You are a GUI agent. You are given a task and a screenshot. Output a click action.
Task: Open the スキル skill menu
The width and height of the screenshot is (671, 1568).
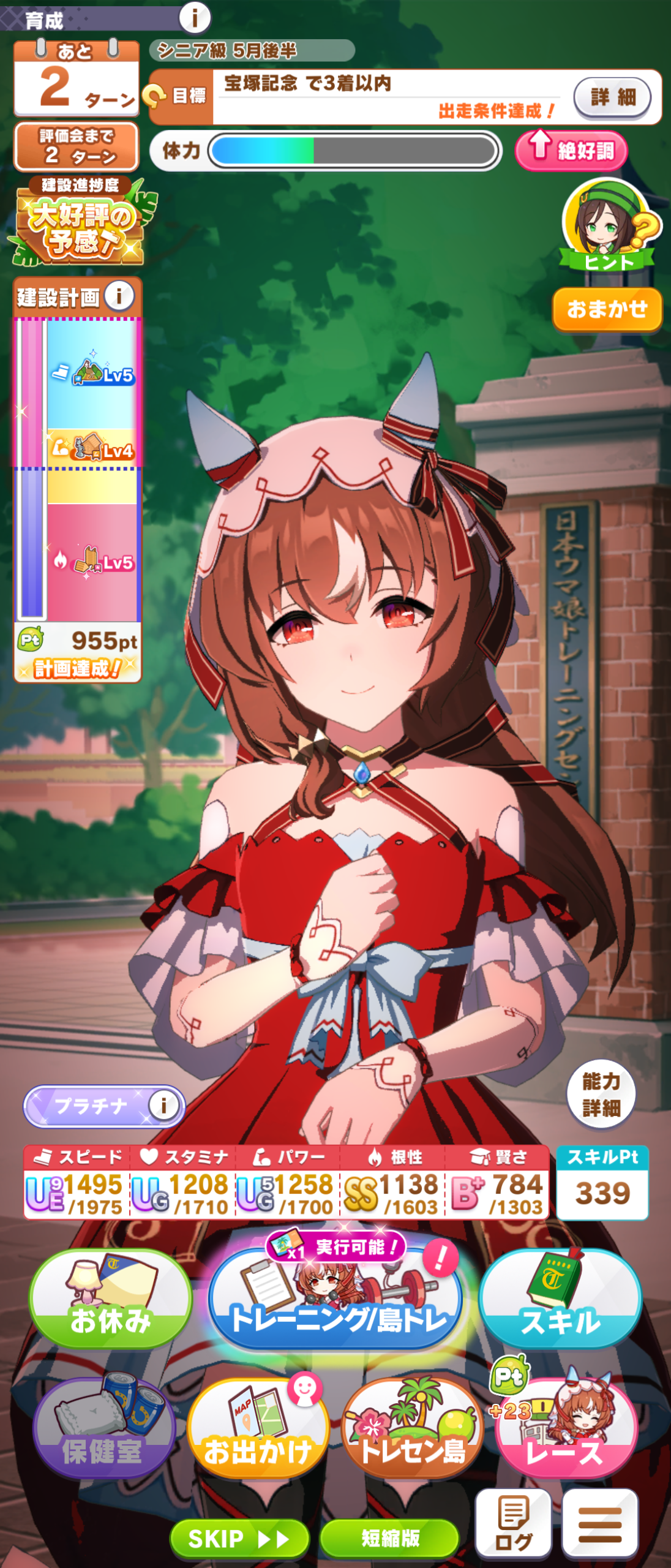[x=560, y=1300]
